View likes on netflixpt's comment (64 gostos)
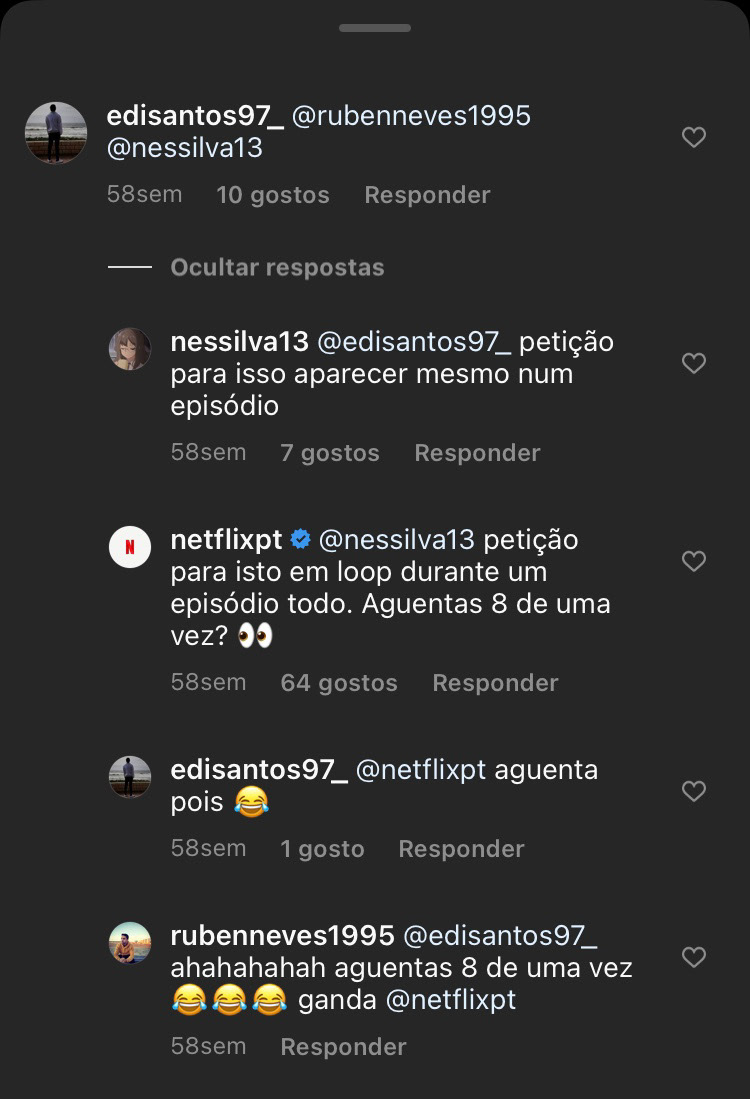750x1099 pixels. click(x=339, y=683)
